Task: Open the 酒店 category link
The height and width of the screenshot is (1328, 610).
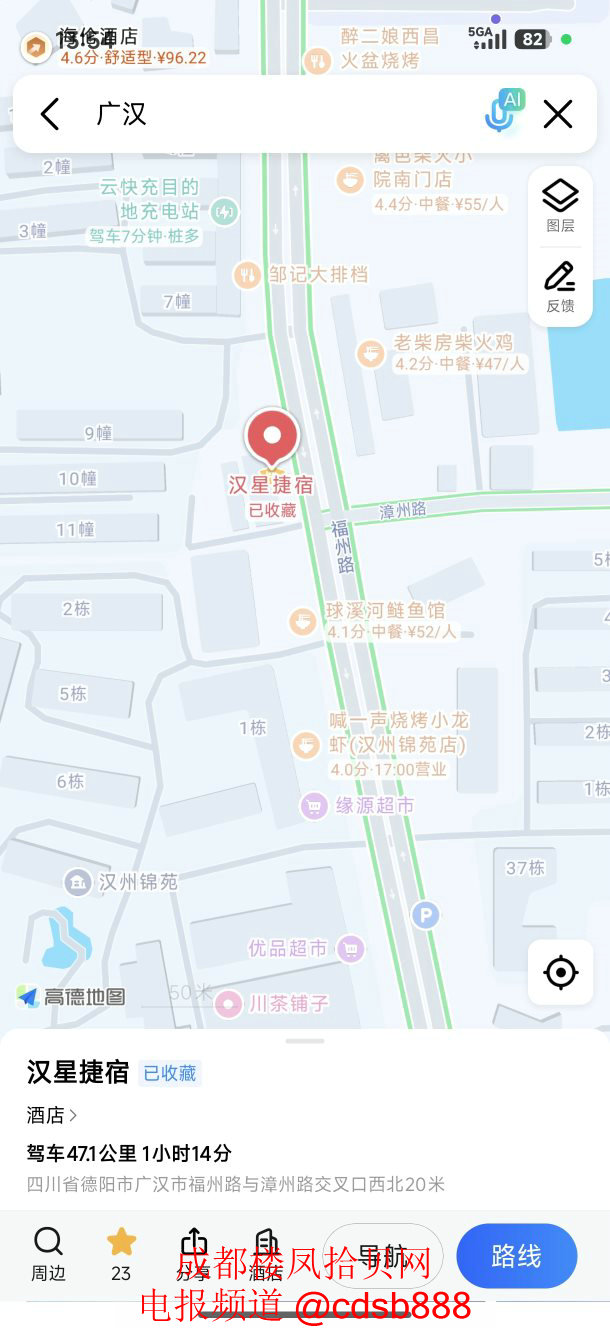Action: [52, 1114]
